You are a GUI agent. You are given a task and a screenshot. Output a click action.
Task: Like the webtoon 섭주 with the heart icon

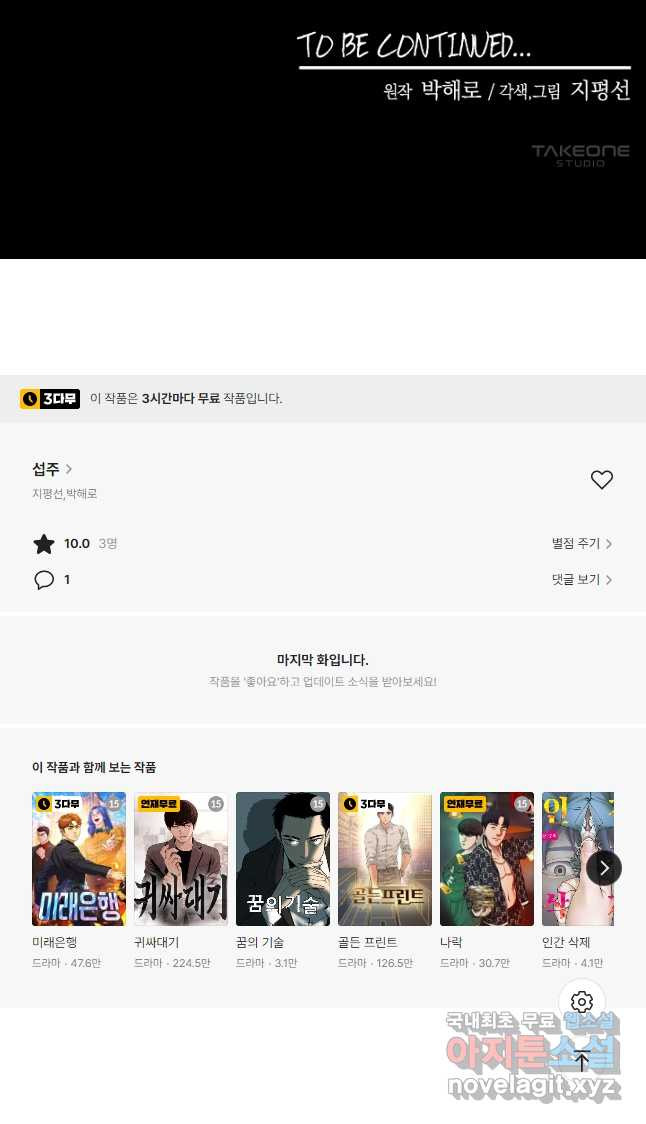click(601, 480)
